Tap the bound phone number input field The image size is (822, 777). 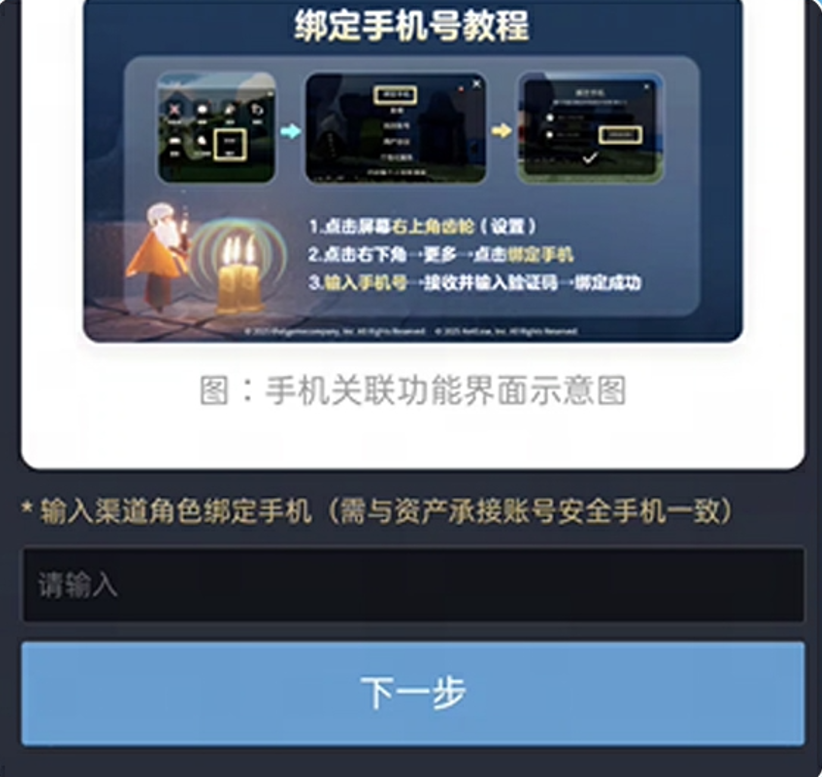pos(412,585)
